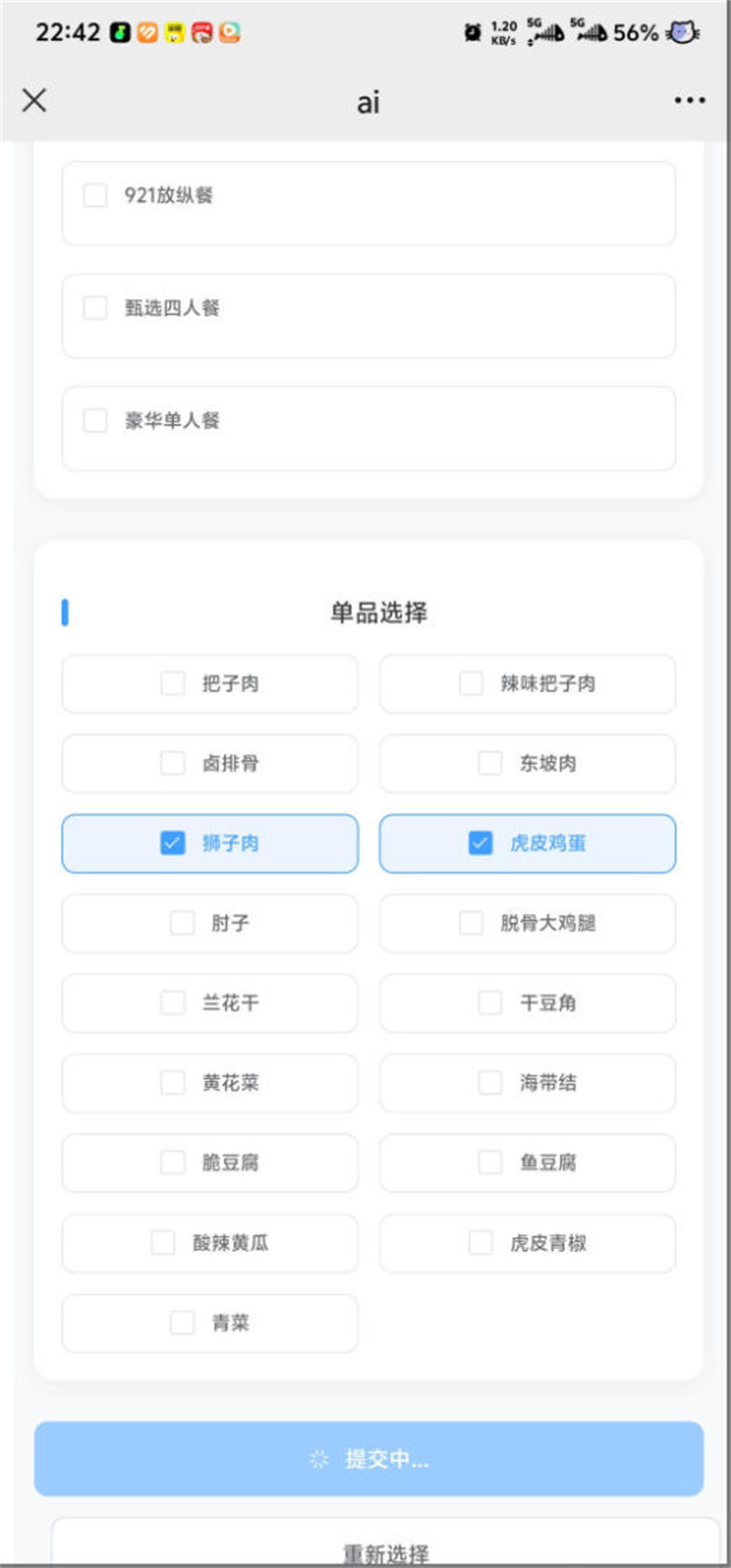
Task: Tap the 提交中 submit button
Action: (x=368, y=1458)
